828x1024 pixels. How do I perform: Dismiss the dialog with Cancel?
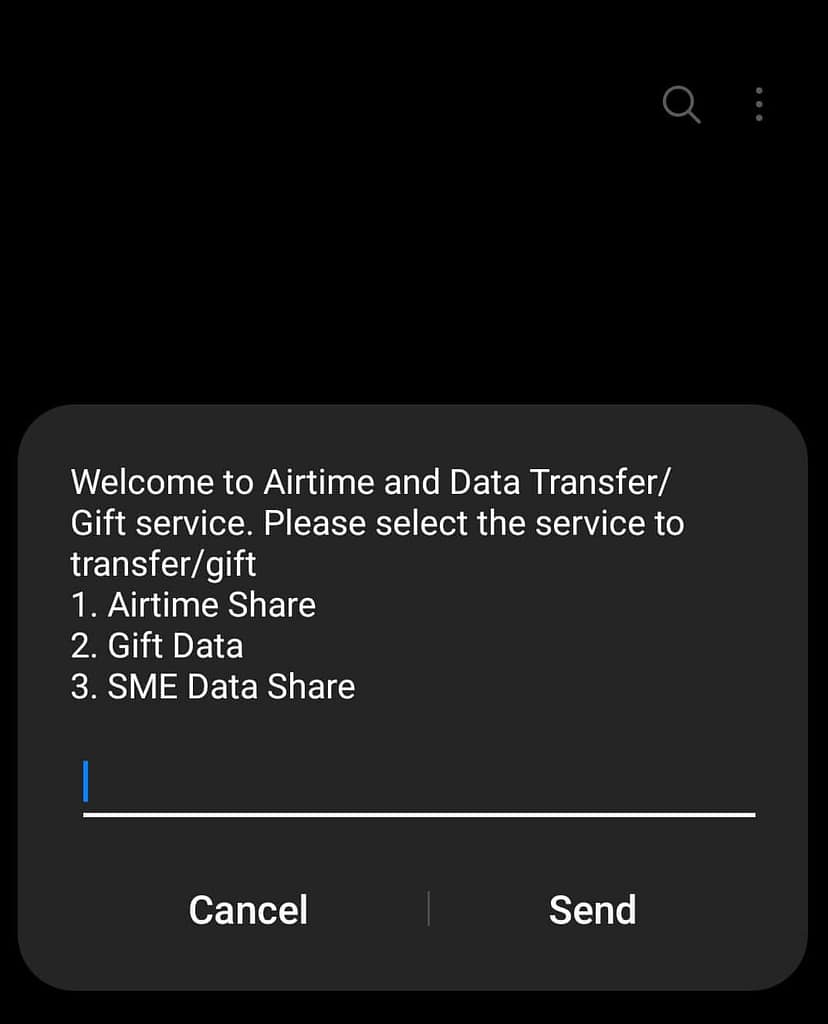247,910
